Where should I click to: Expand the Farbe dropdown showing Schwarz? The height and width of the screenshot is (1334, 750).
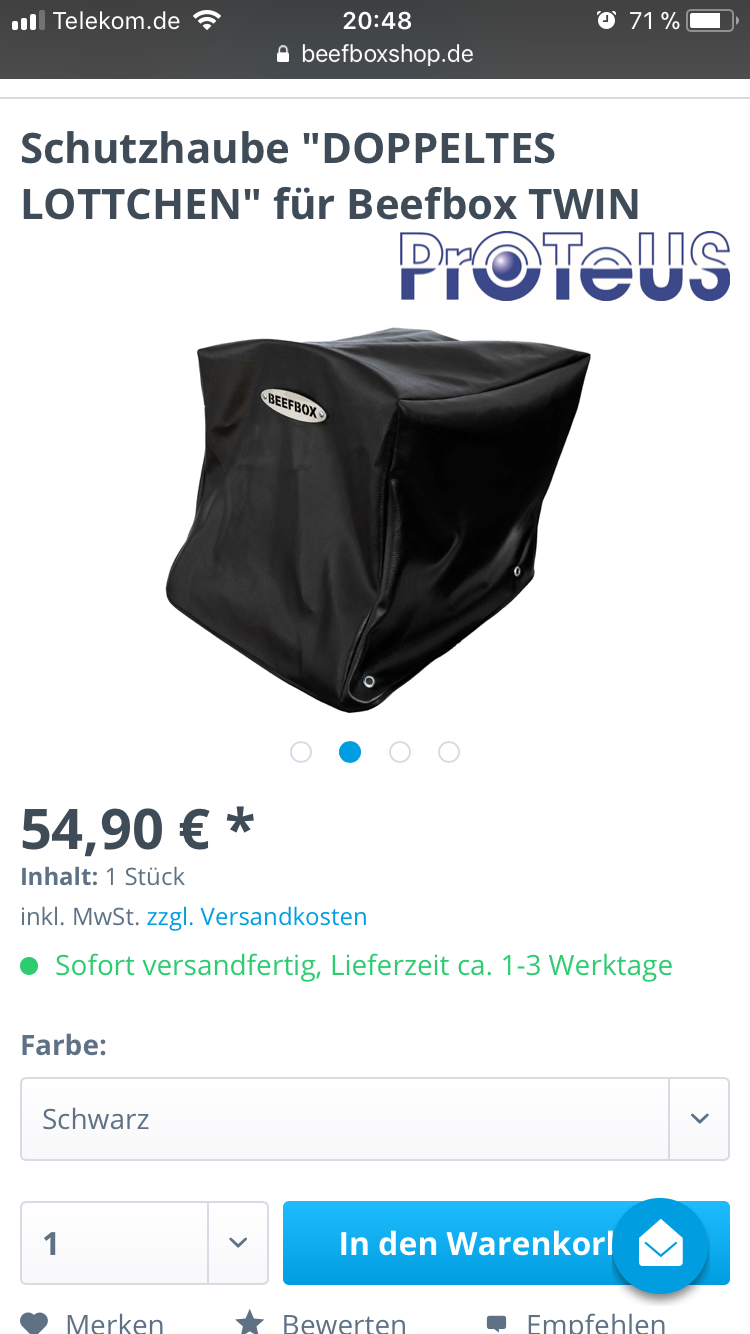tap(375, 1119)
